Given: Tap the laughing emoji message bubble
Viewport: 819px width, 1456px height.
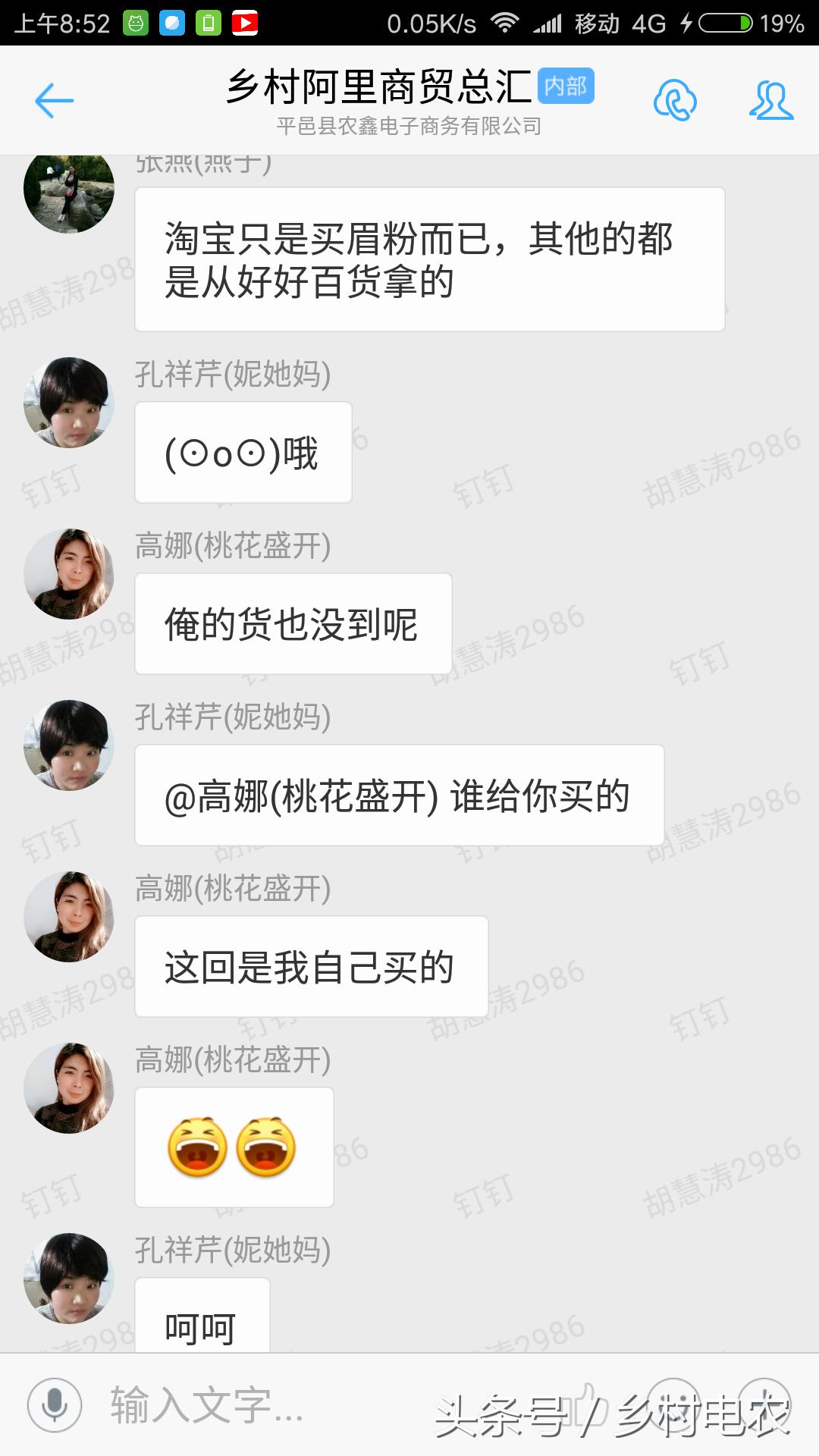Looking at the screenshot, I should [x=234, y=1147].
